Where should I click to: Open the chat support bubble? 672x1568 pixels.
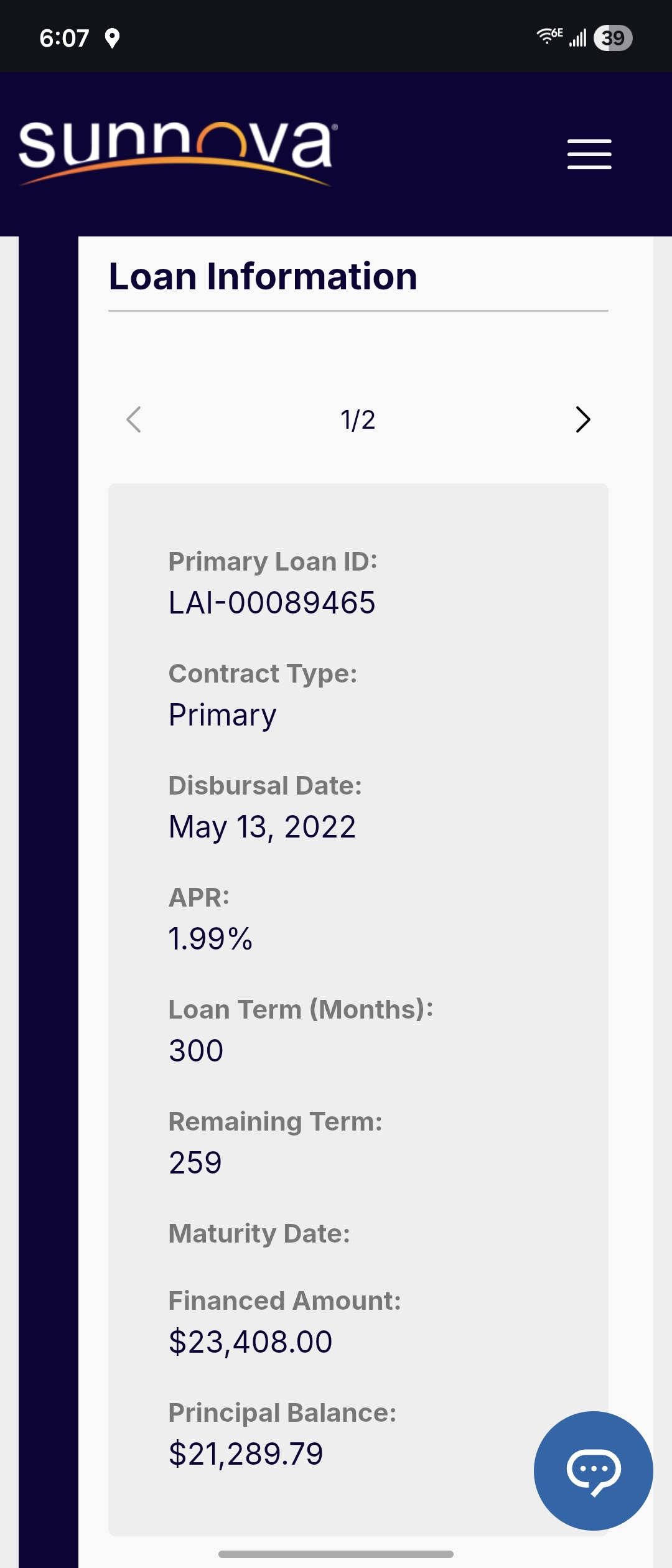point(593,1470)
